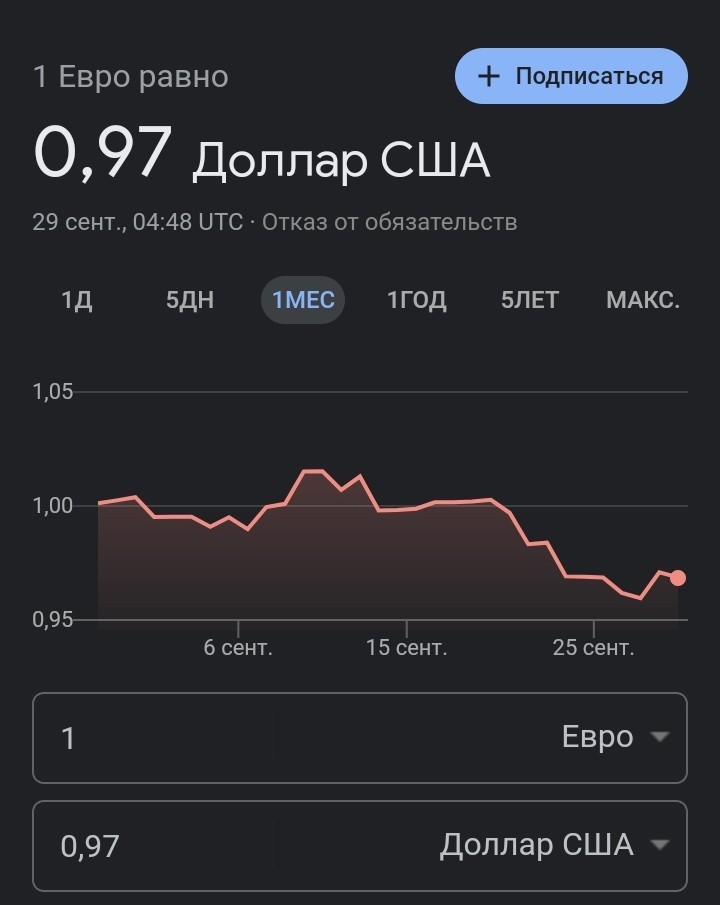Switch to the 1Д range

click(x=77, y=300)
